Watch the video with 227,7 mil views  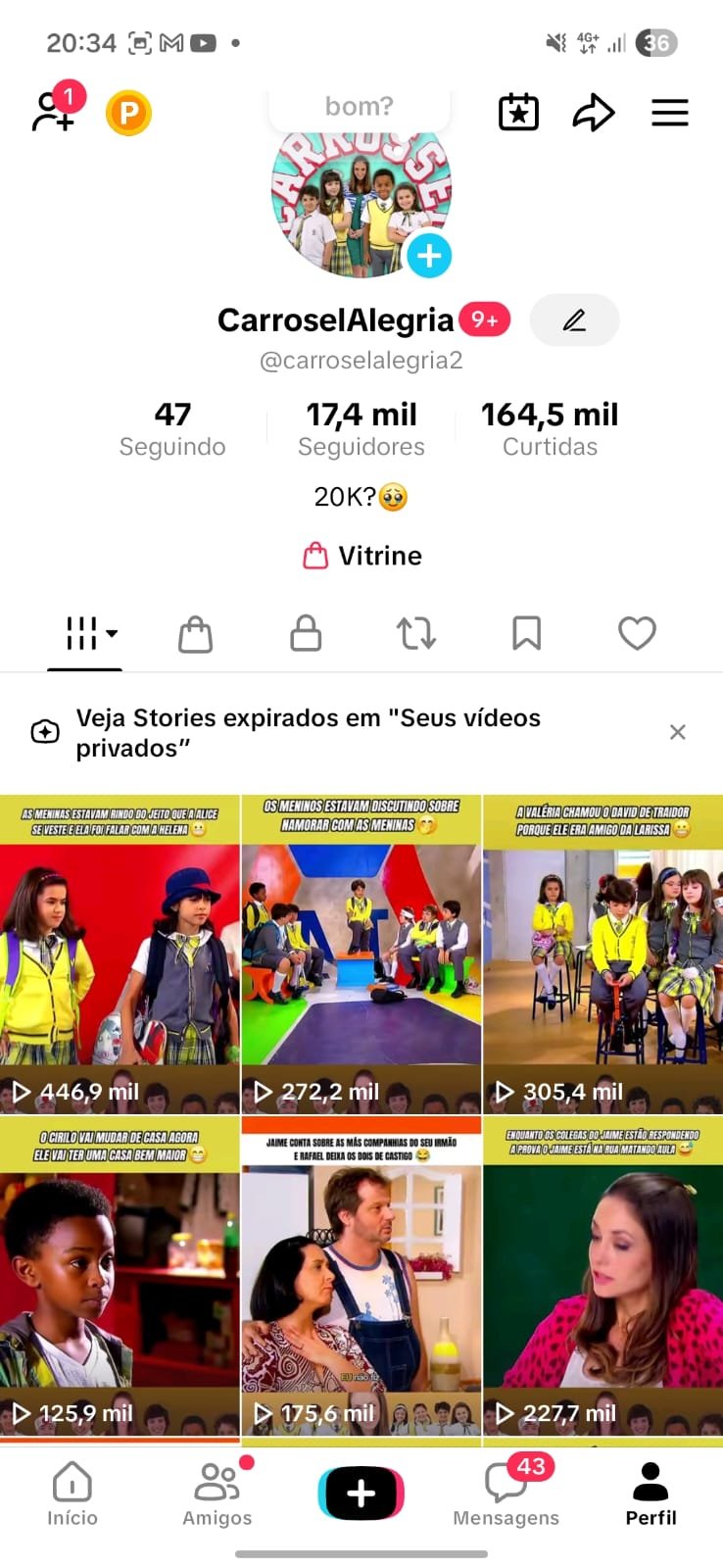[x=602, y=1277]
